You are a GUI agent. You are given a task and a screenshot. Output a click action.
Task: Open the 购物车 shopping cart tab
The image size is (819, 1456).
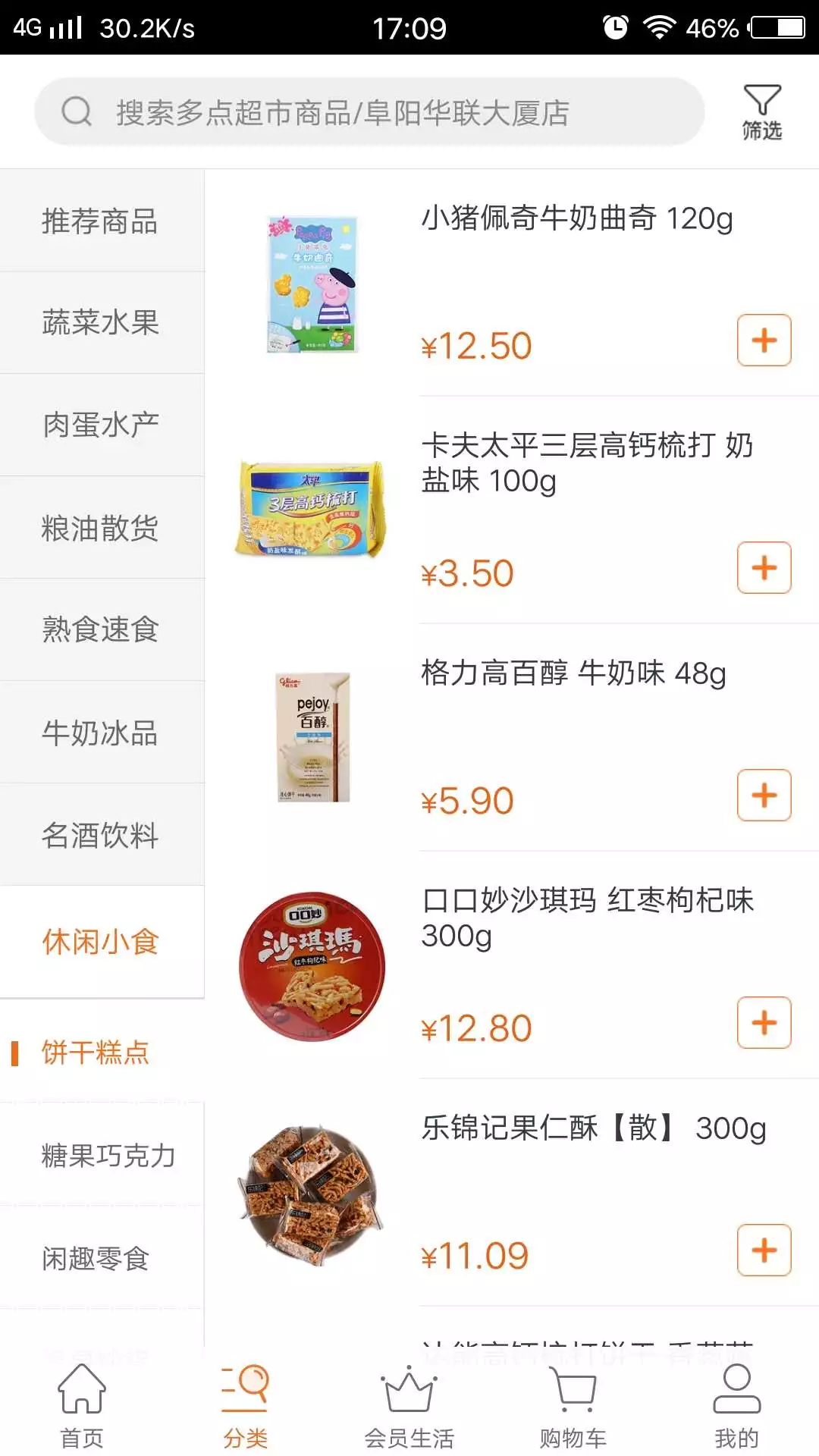573,1407
